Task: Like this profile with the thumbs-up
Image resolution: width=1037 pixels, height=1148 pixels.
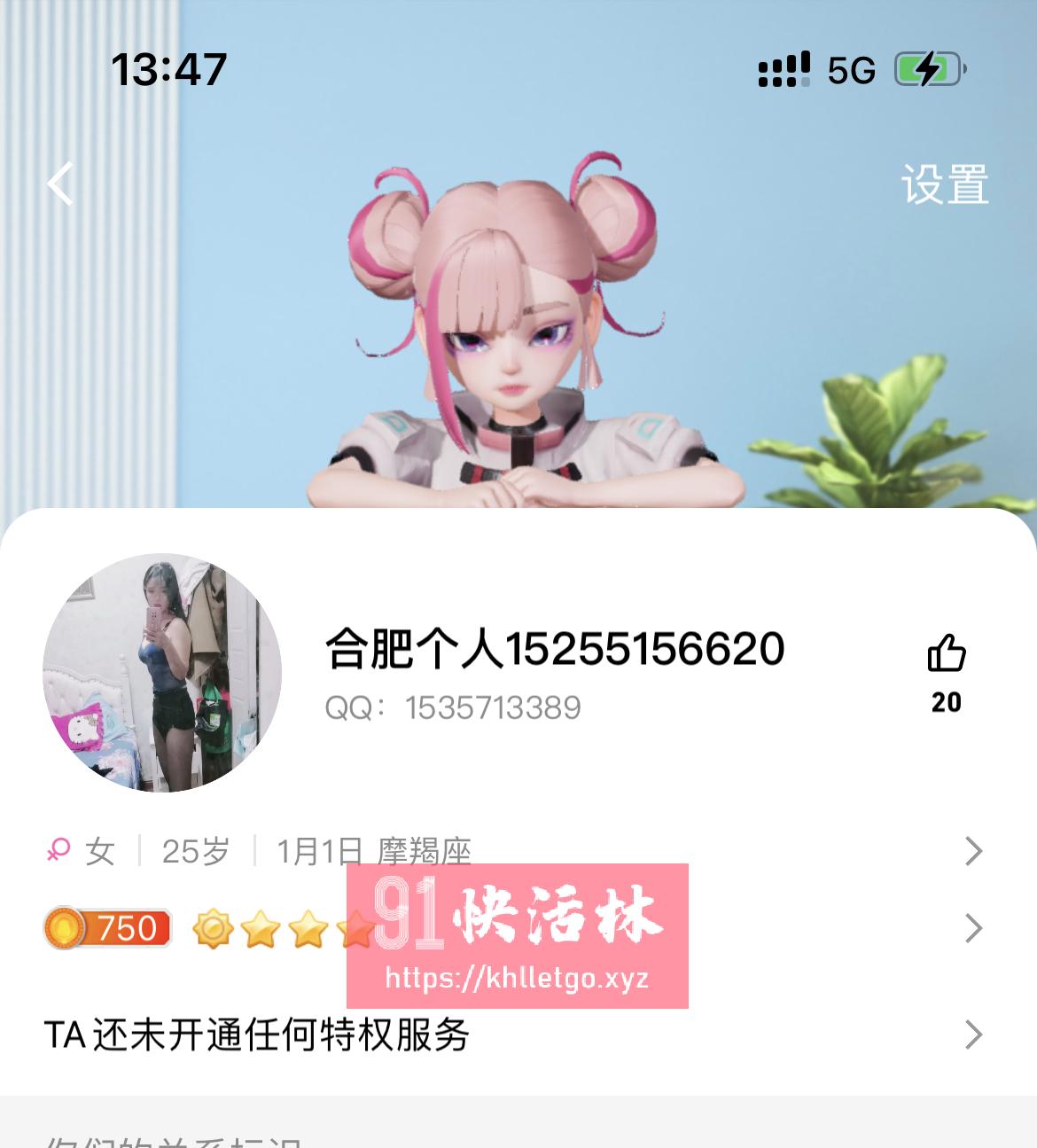Action: click(946, 655)
